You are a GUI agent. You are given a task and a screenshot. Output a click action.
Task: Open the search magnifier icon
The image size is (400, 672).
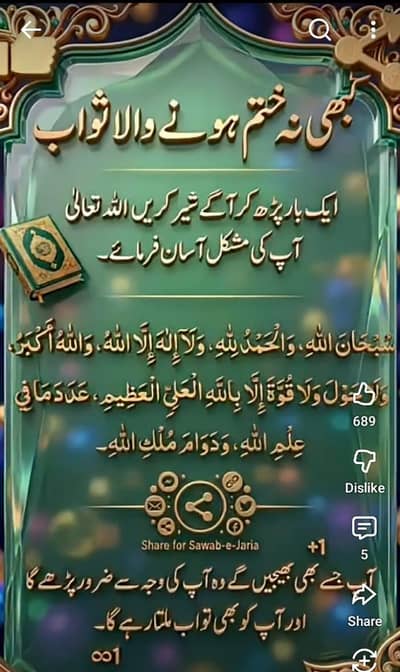pos(320,30)
